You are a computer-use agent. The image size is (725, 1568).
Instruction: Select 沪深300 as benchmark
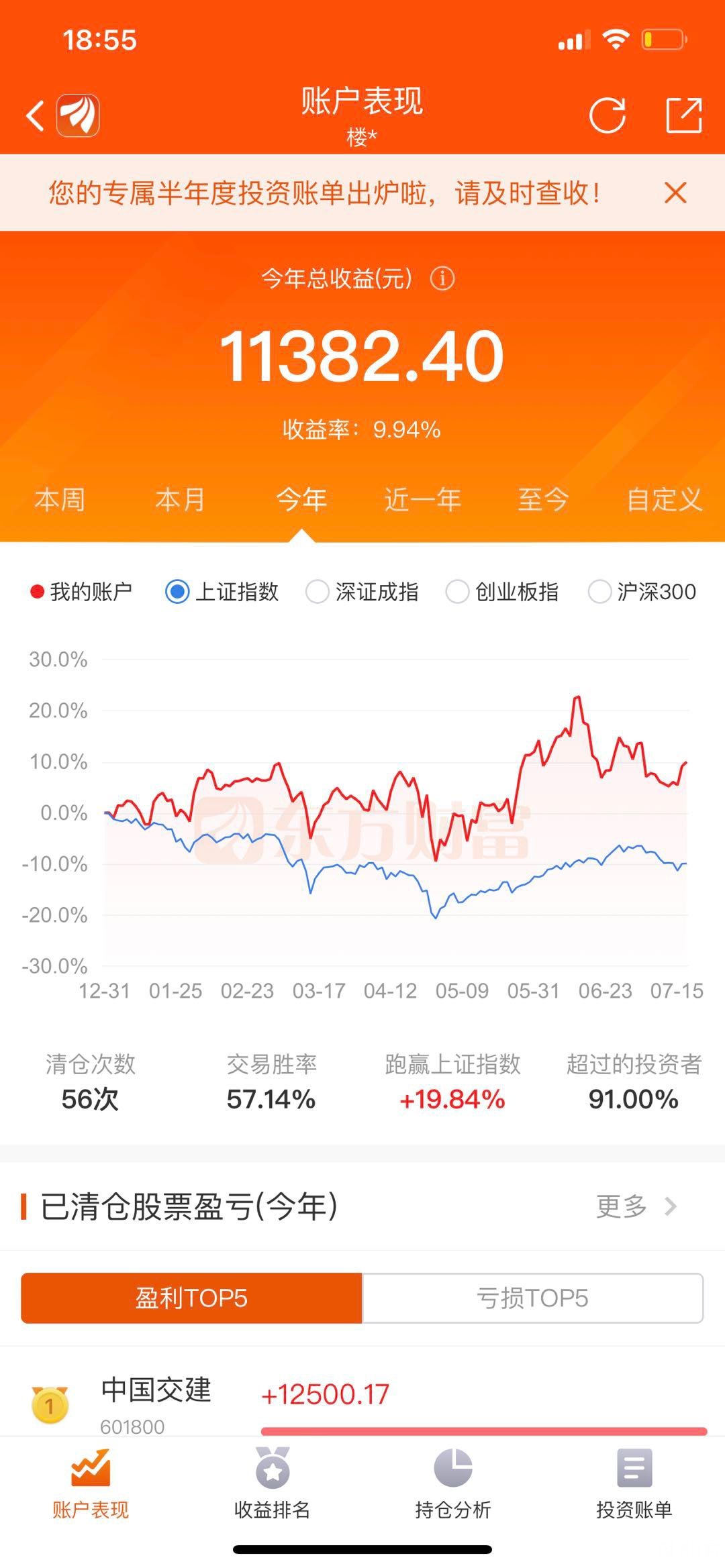(642, 592)
